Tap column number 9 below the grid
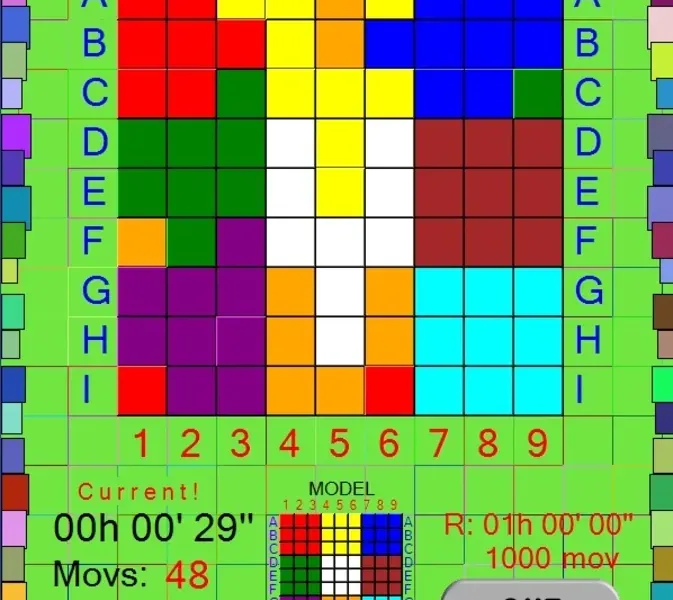 point(537,442)
